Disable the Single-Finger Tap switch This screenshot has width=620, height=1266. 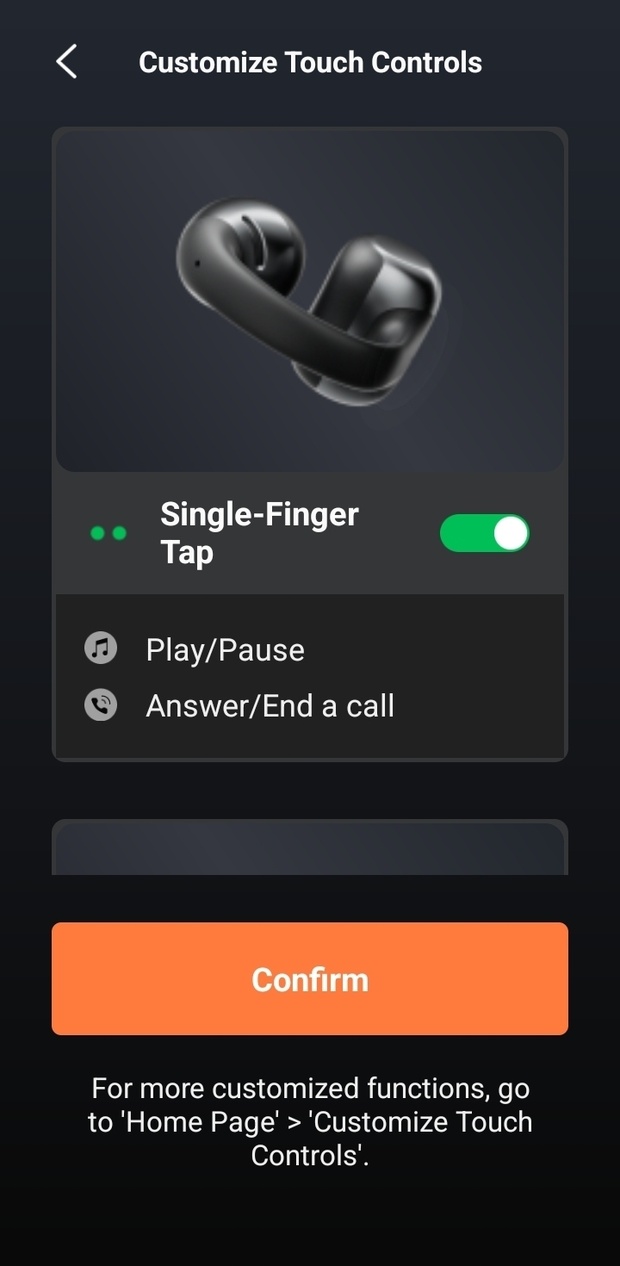(484, 534)
